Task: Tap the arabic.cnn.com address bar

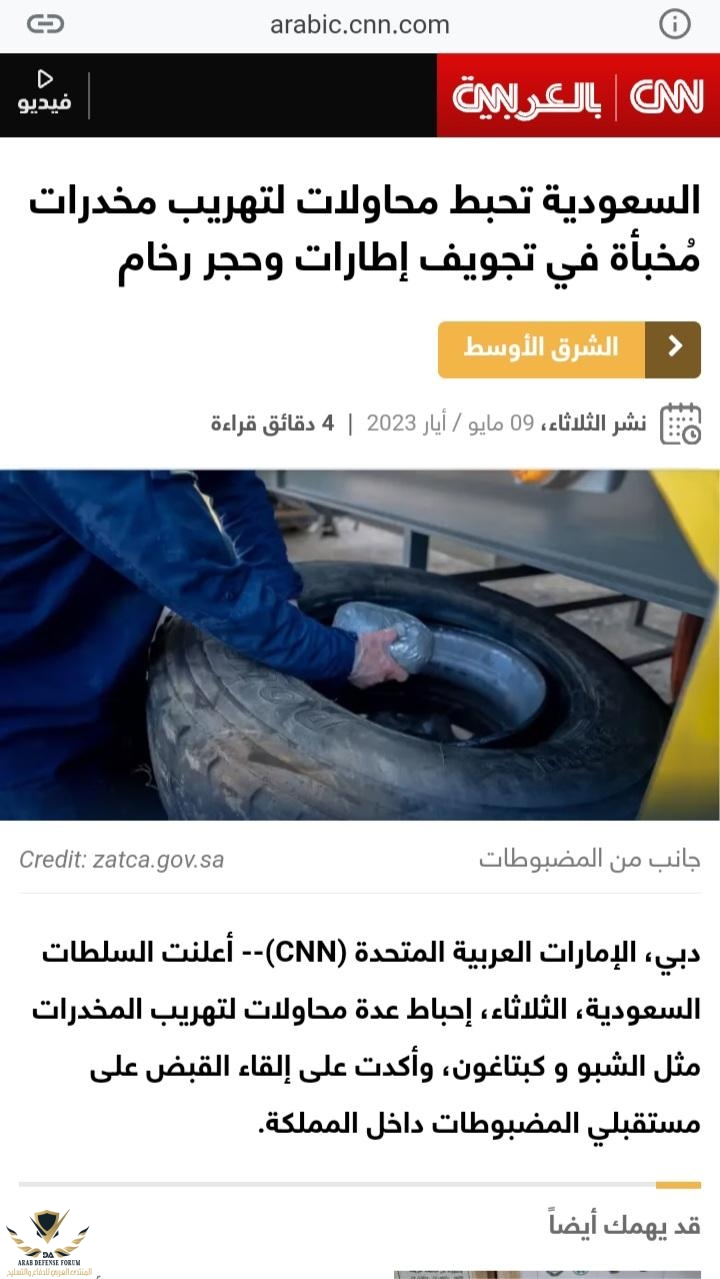Action: pos(359,24)
